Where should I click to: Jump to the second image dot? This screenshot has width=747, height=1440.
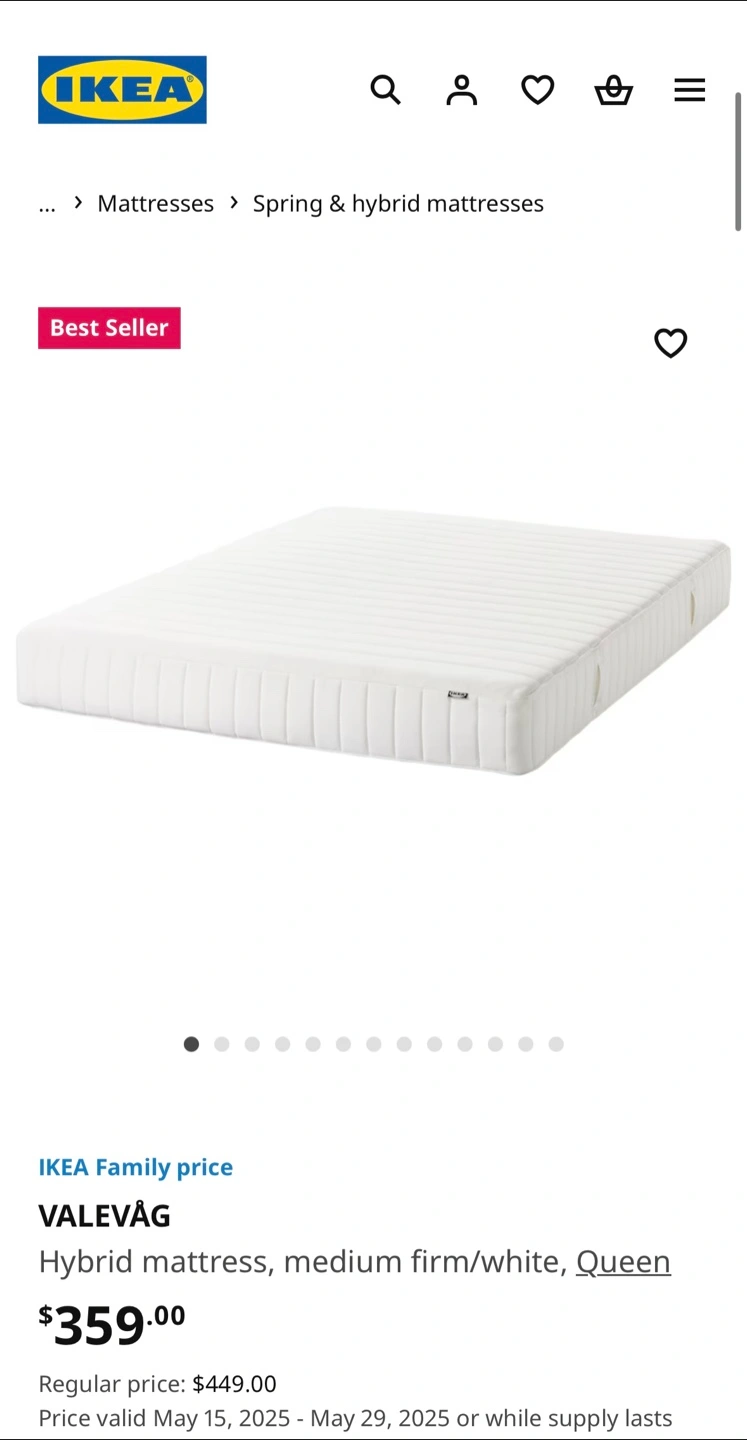click(x=222, y=1044)
